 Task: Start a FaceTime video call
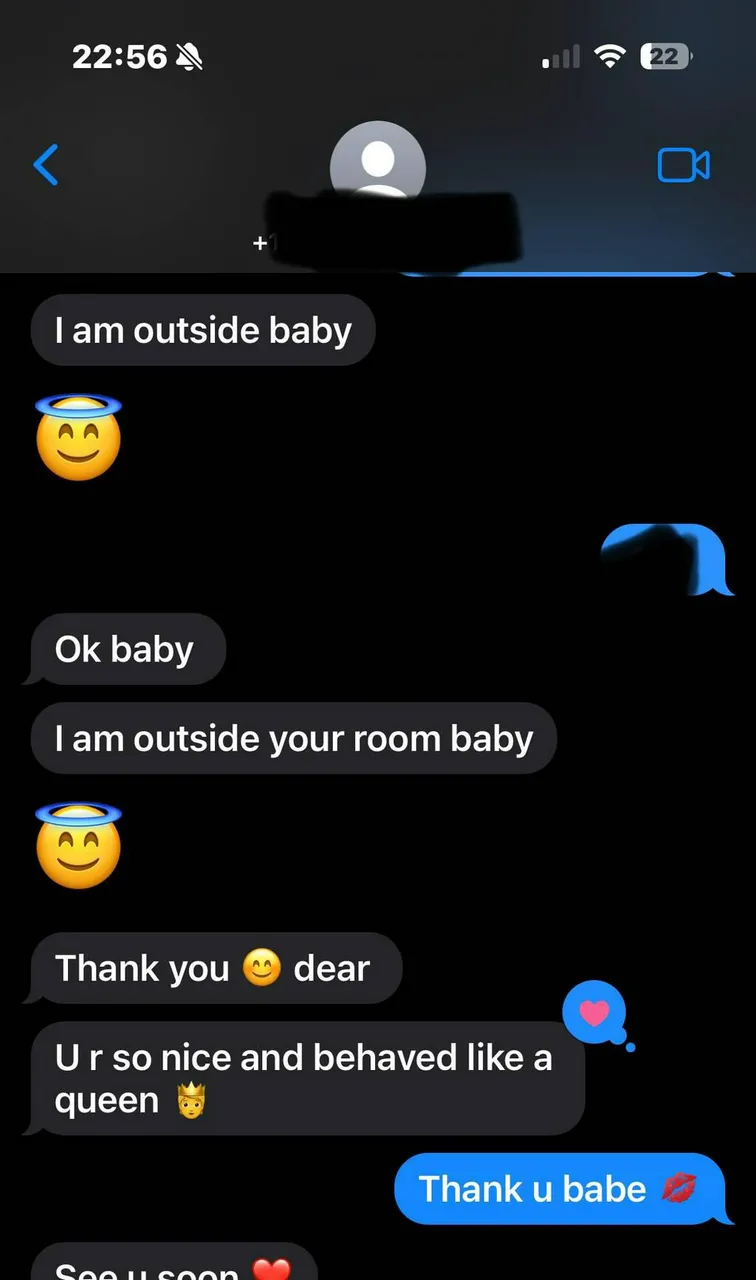[x=683, y=165]
